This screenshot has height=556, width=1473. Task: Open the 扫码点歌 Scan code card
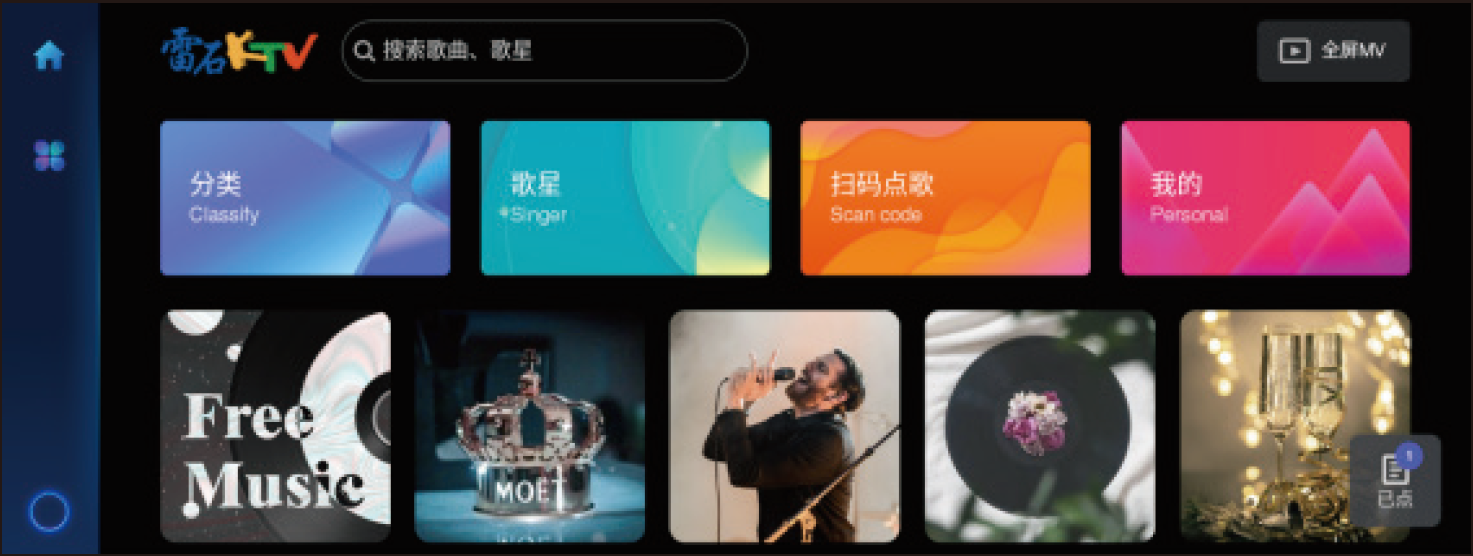click(945, 198)
